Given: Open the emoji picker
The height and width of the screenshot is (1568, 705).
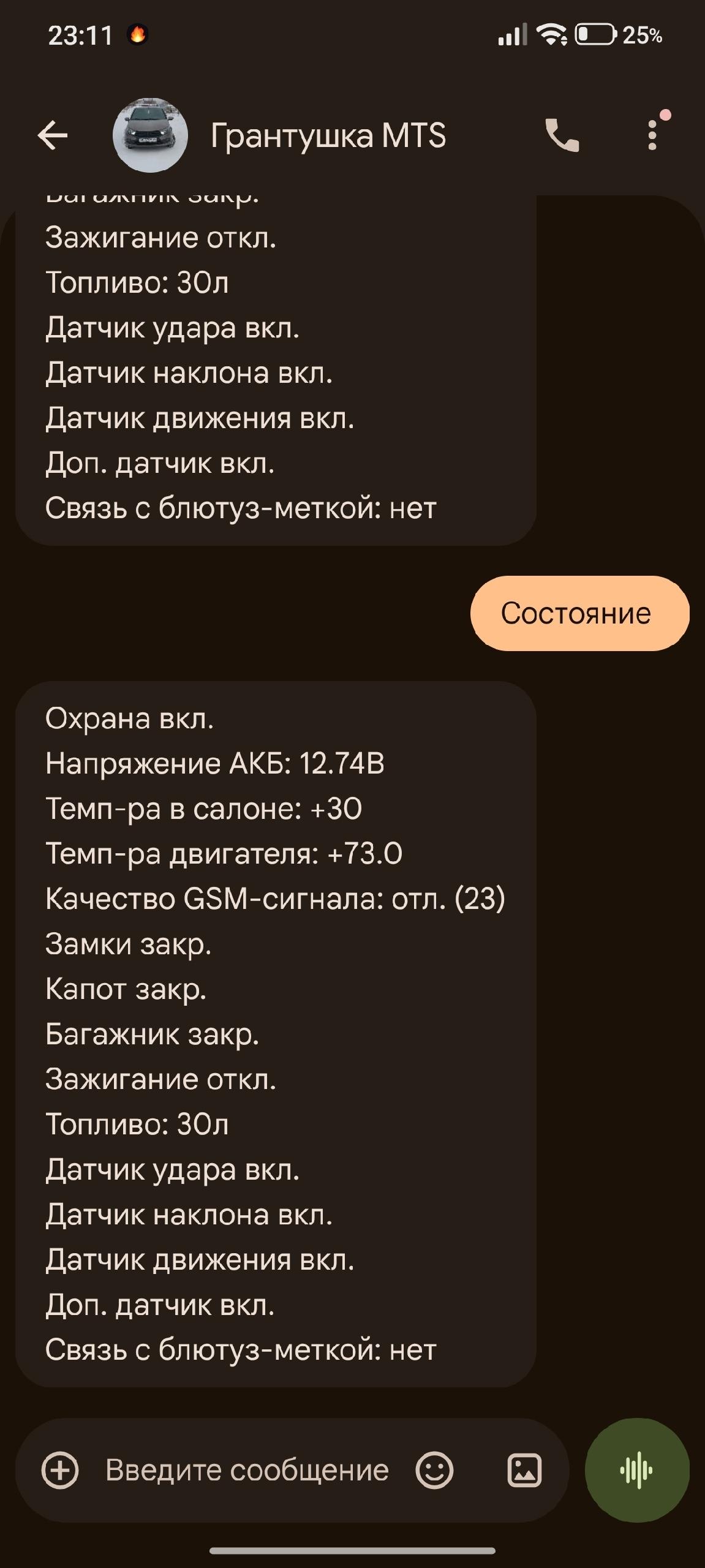Looking at the screenshot, I should click(434, 1470).
